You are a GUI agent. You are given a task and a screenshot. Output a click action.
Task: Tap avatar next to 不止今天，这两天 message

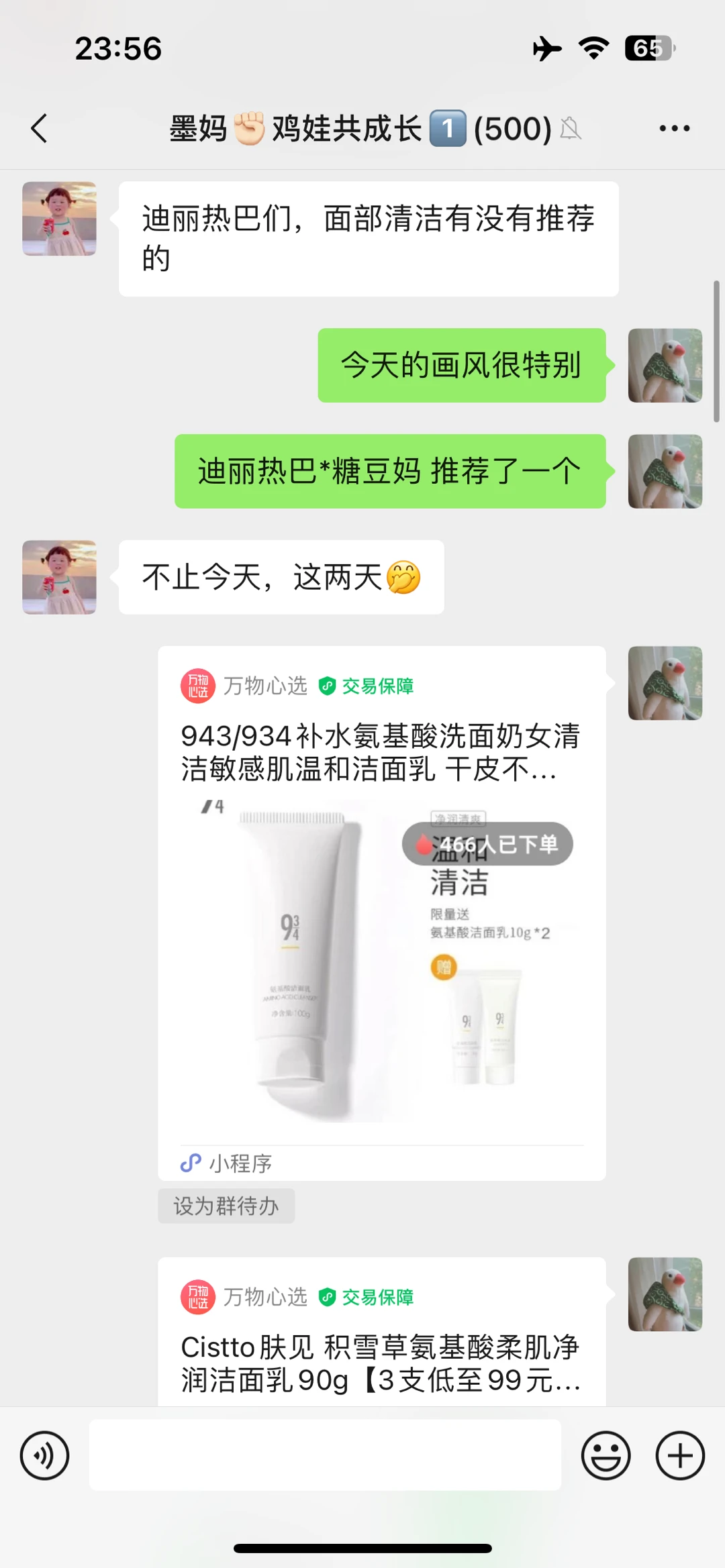click(59, 577)
